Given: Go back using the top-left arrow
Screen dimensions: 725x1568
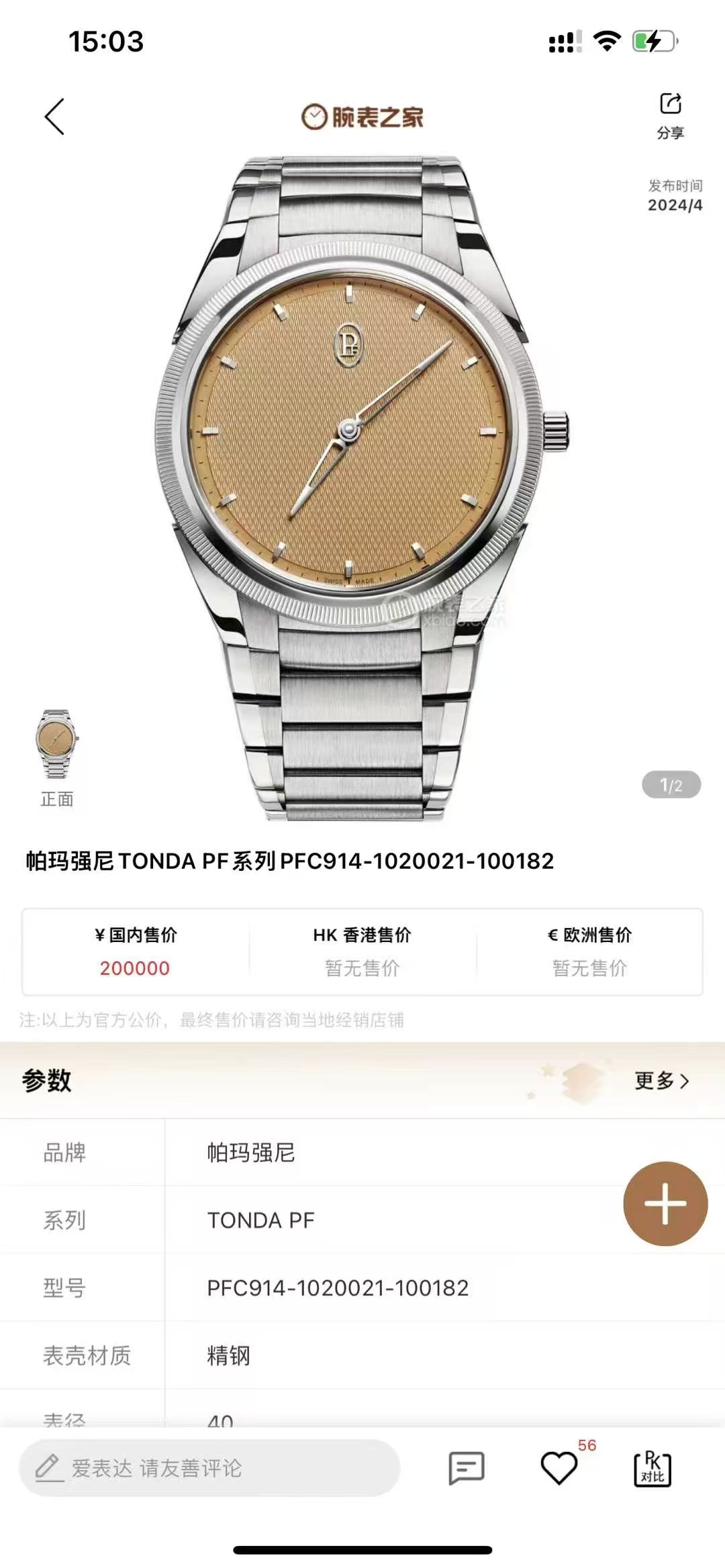Looking at the screenshot, I should pyautogui.click(x=55, y=117).
